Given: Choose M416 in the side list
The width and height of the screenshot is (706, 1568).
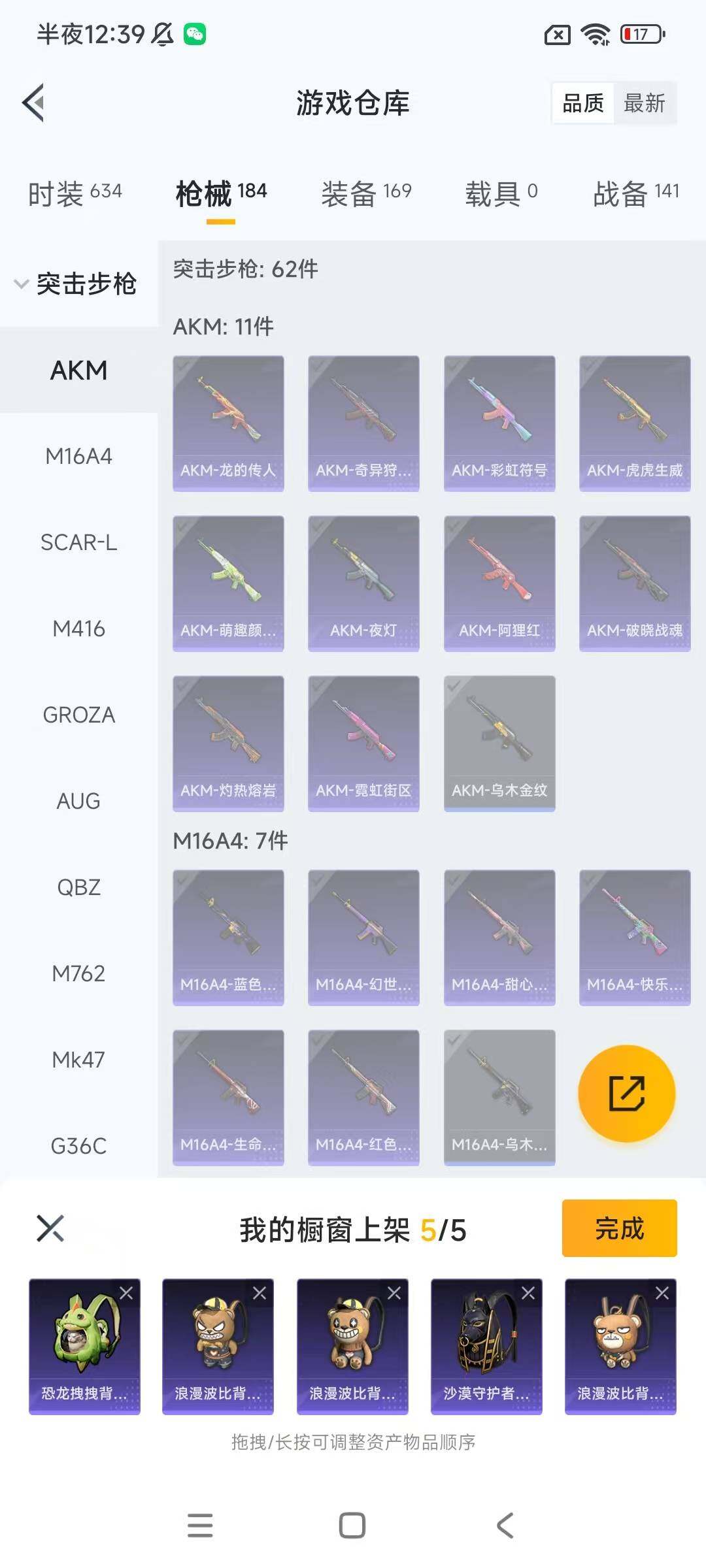Looking at the screenshot, I should 78,629.
